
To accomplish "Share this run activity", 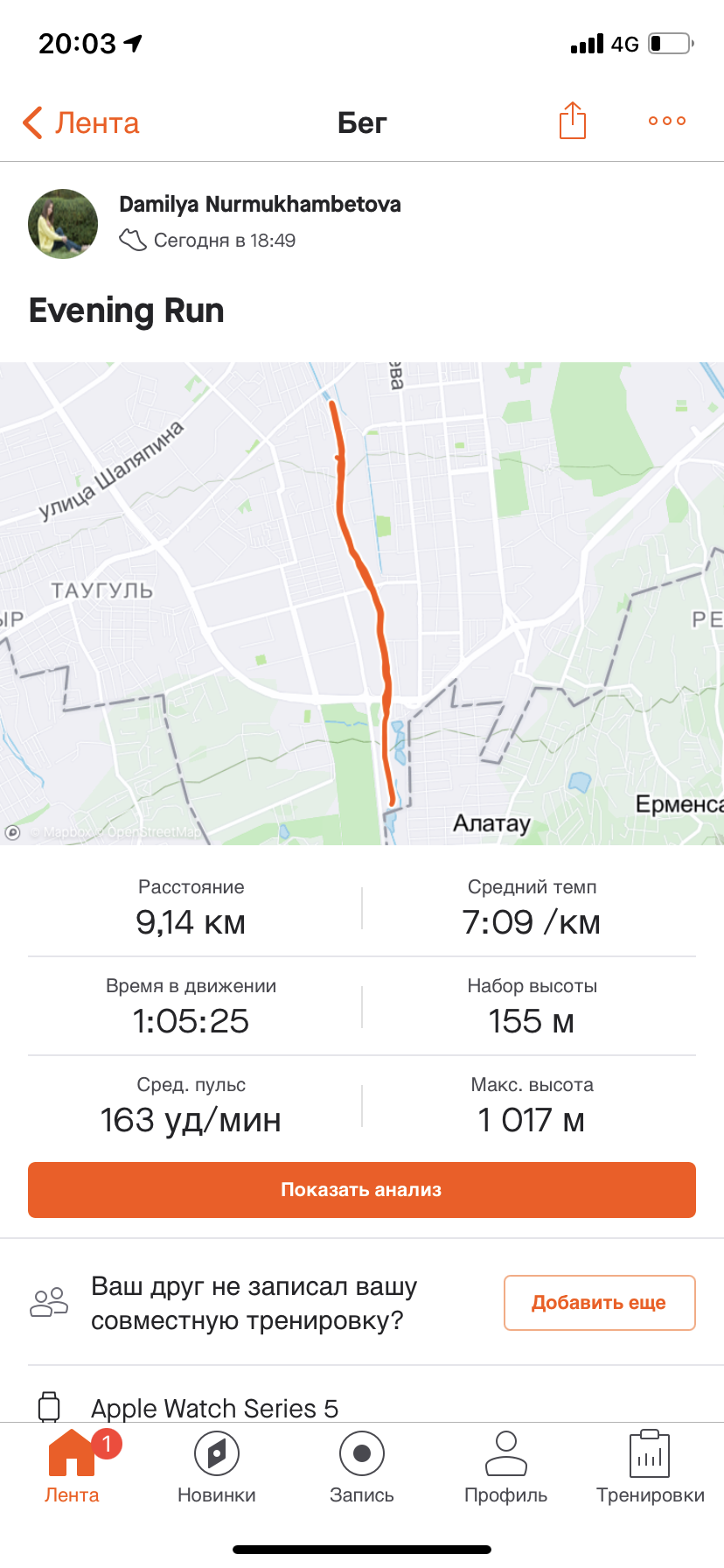I will [573, 121].
